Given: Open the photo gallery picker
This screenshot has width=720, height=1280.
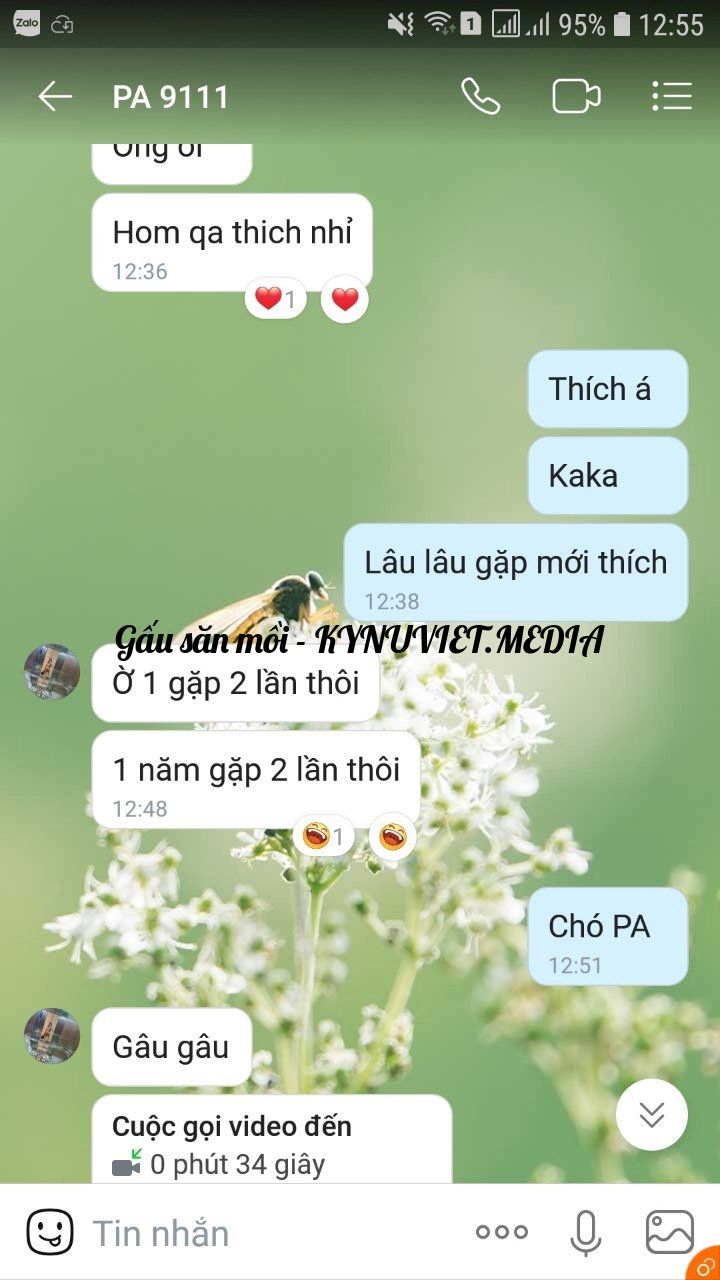Looking at the screenshot, I should pos(669,1233).
